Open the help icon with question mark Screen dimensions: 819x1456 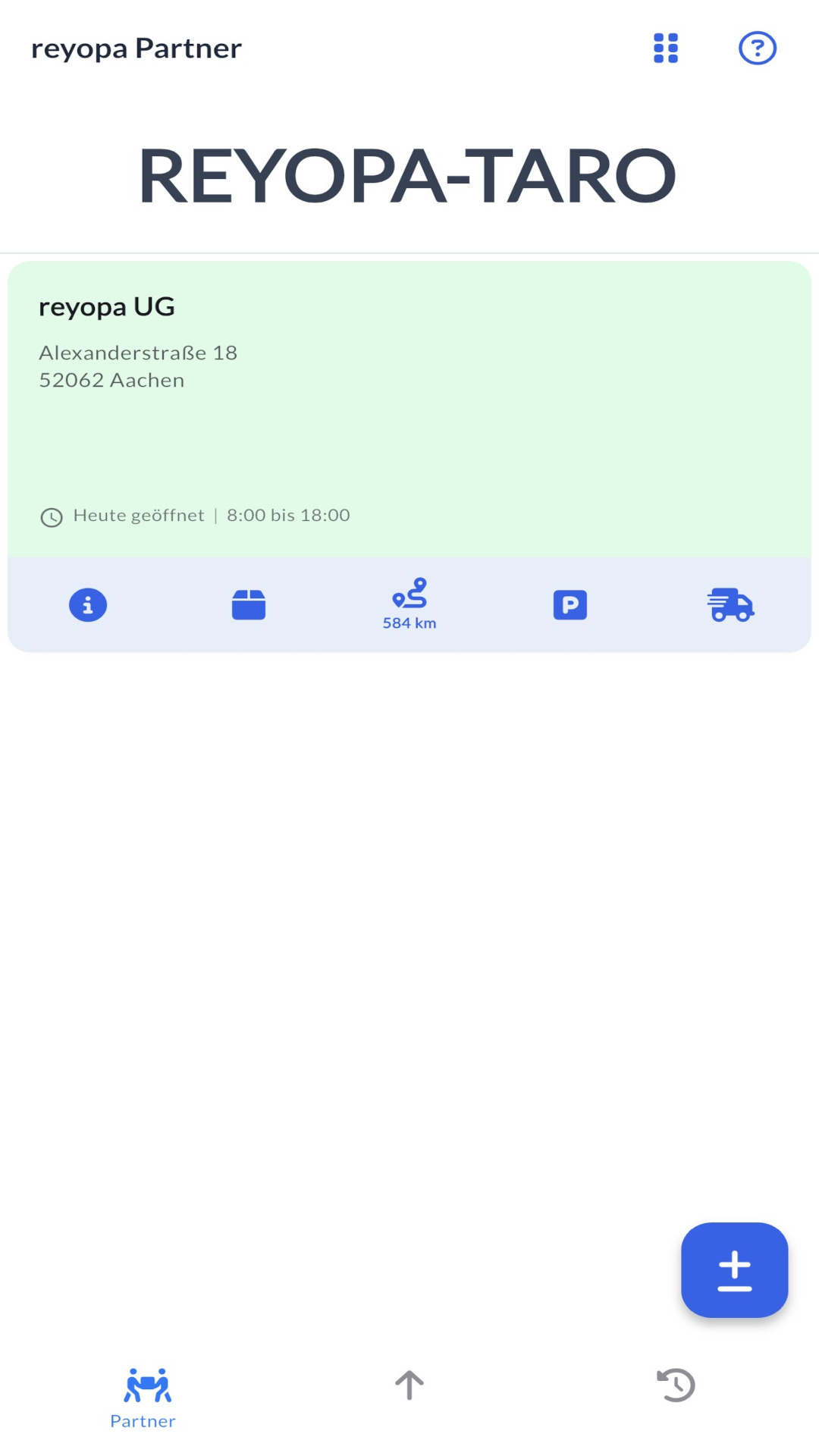pos(758,48)
